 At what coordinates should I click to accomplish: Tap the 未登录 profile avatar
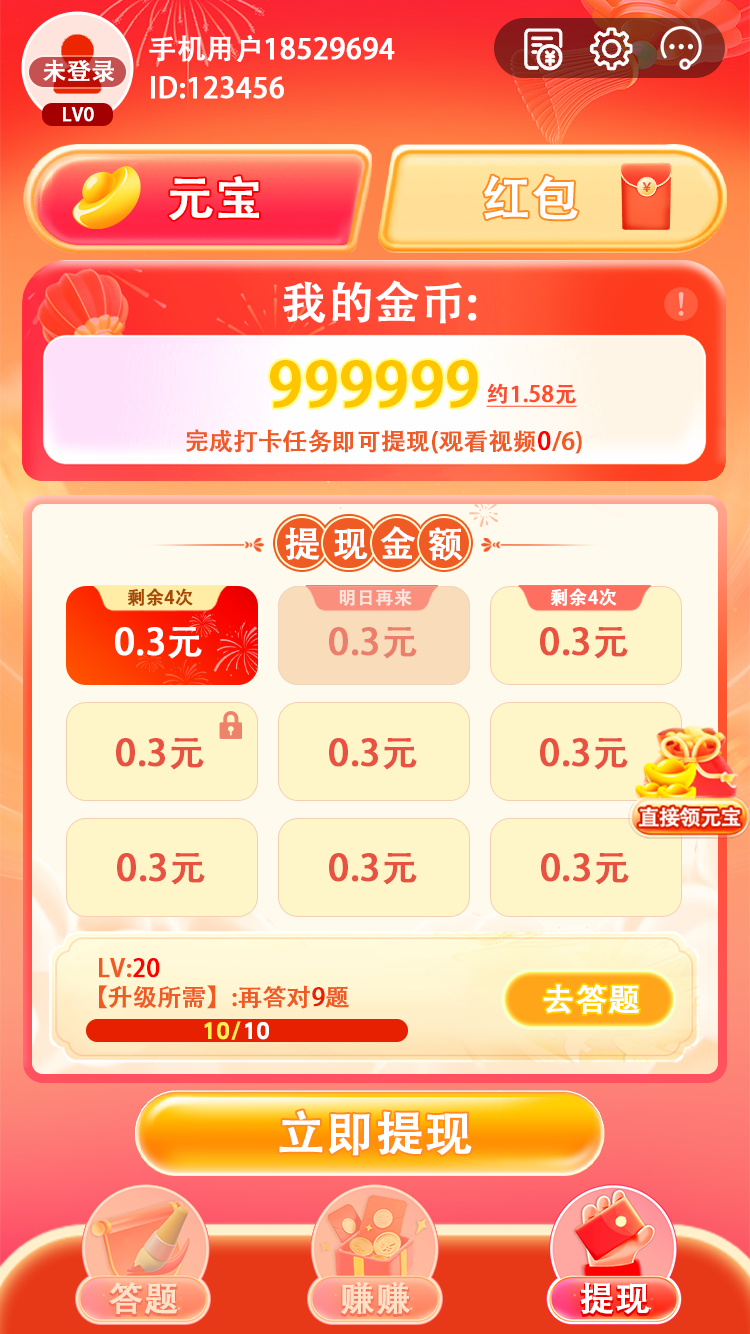(x=77, y=70)
